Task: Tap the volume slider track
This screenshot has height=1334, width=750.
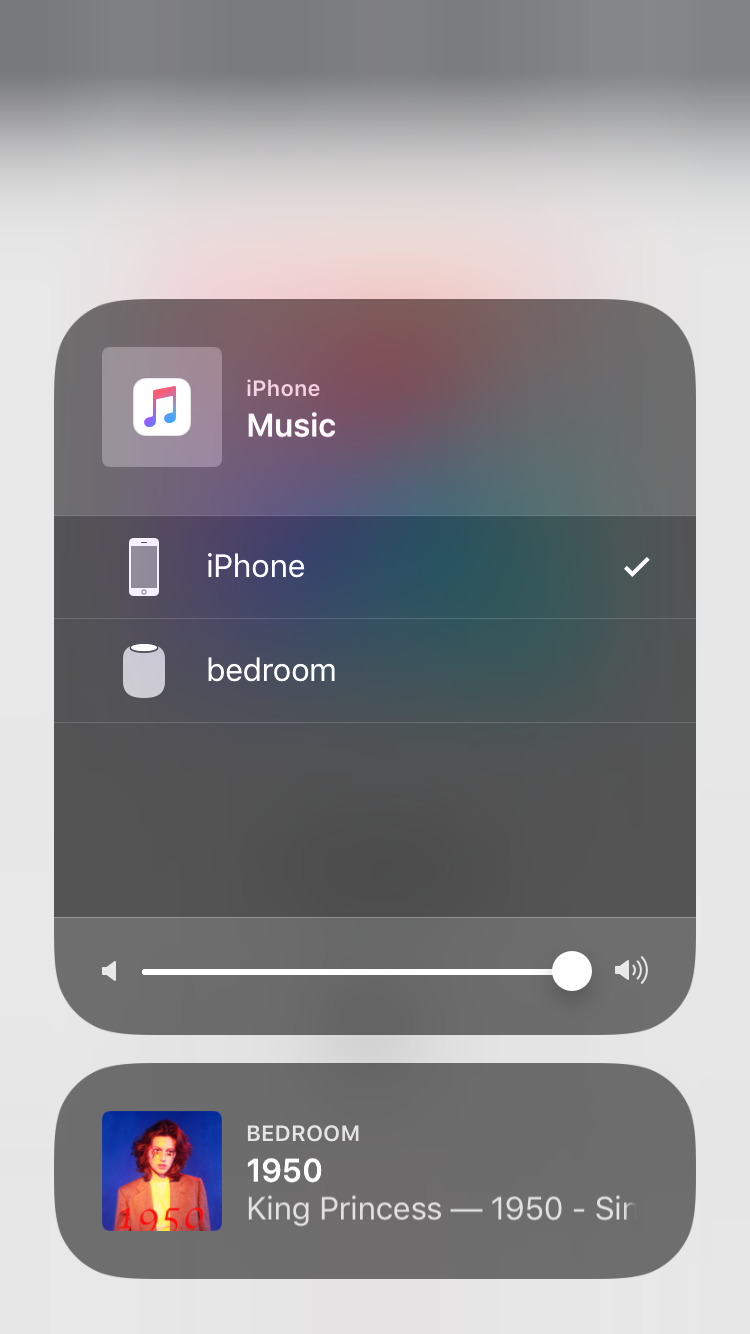Action: (x=350, y=971)
